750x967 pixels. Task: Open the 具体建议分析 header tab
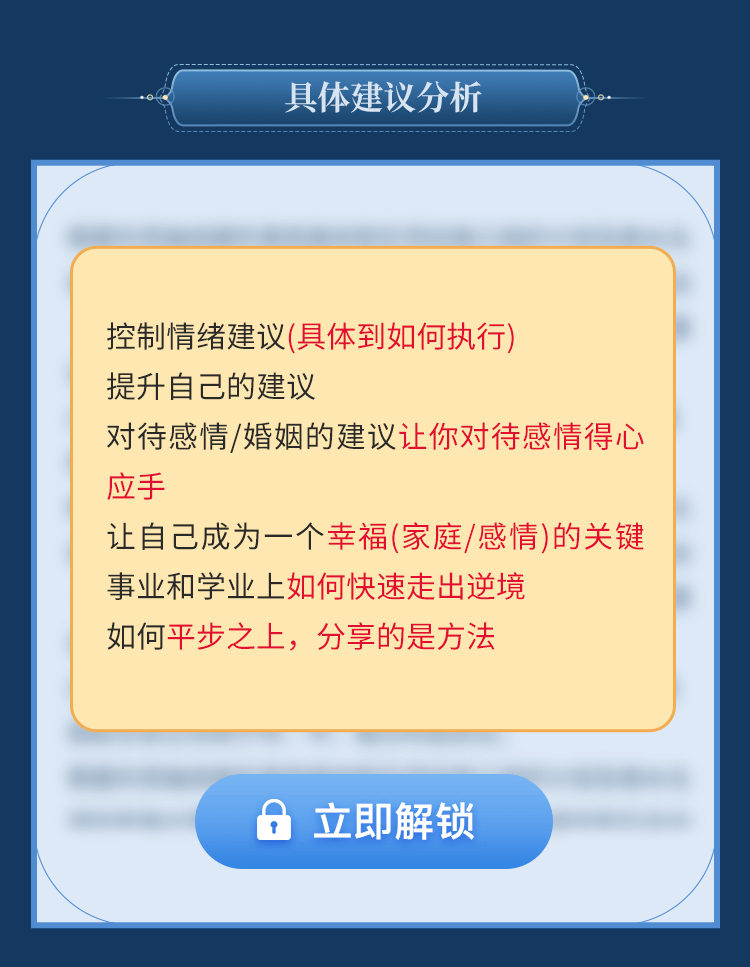coord(375,98)
